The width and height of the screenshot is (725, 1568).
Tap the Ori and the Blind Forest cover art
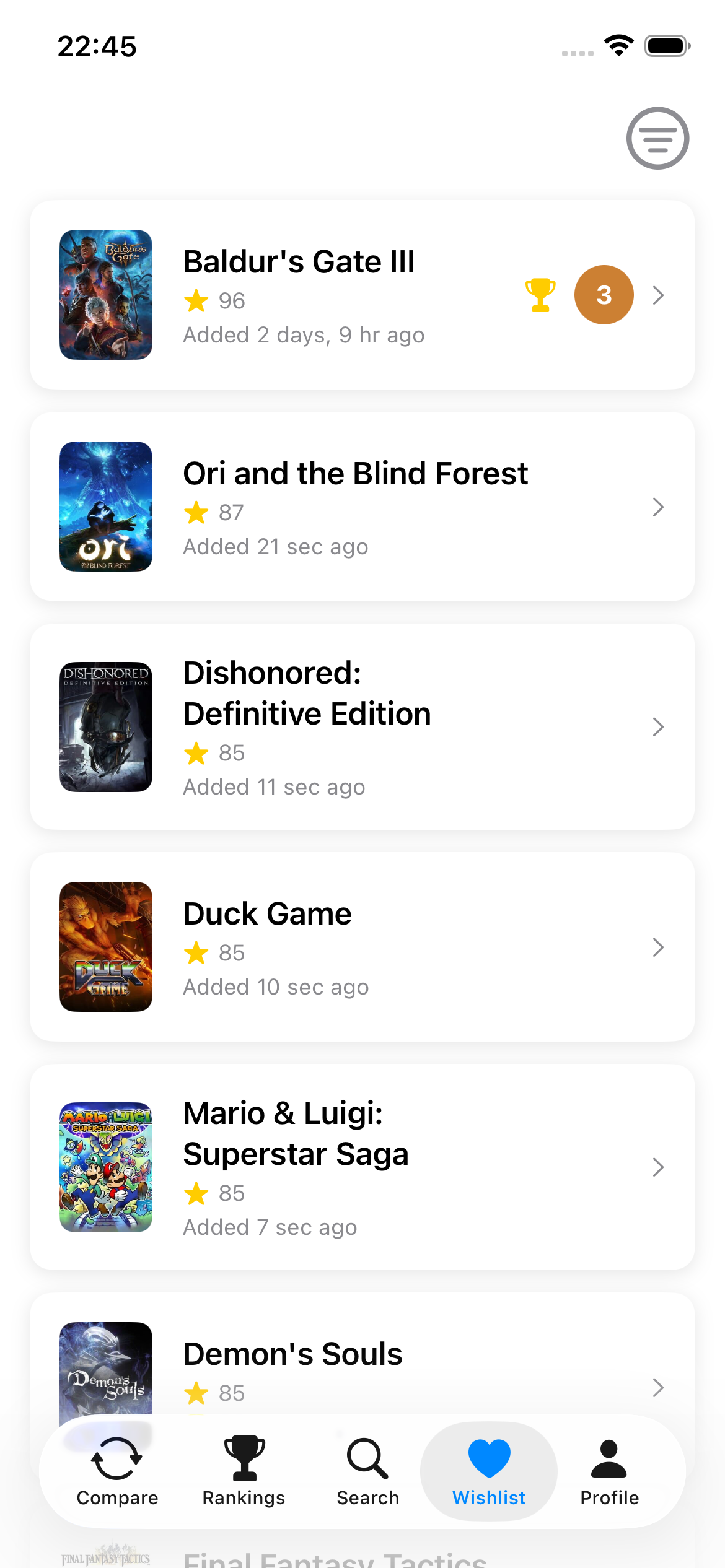click(x=105, y=507)
